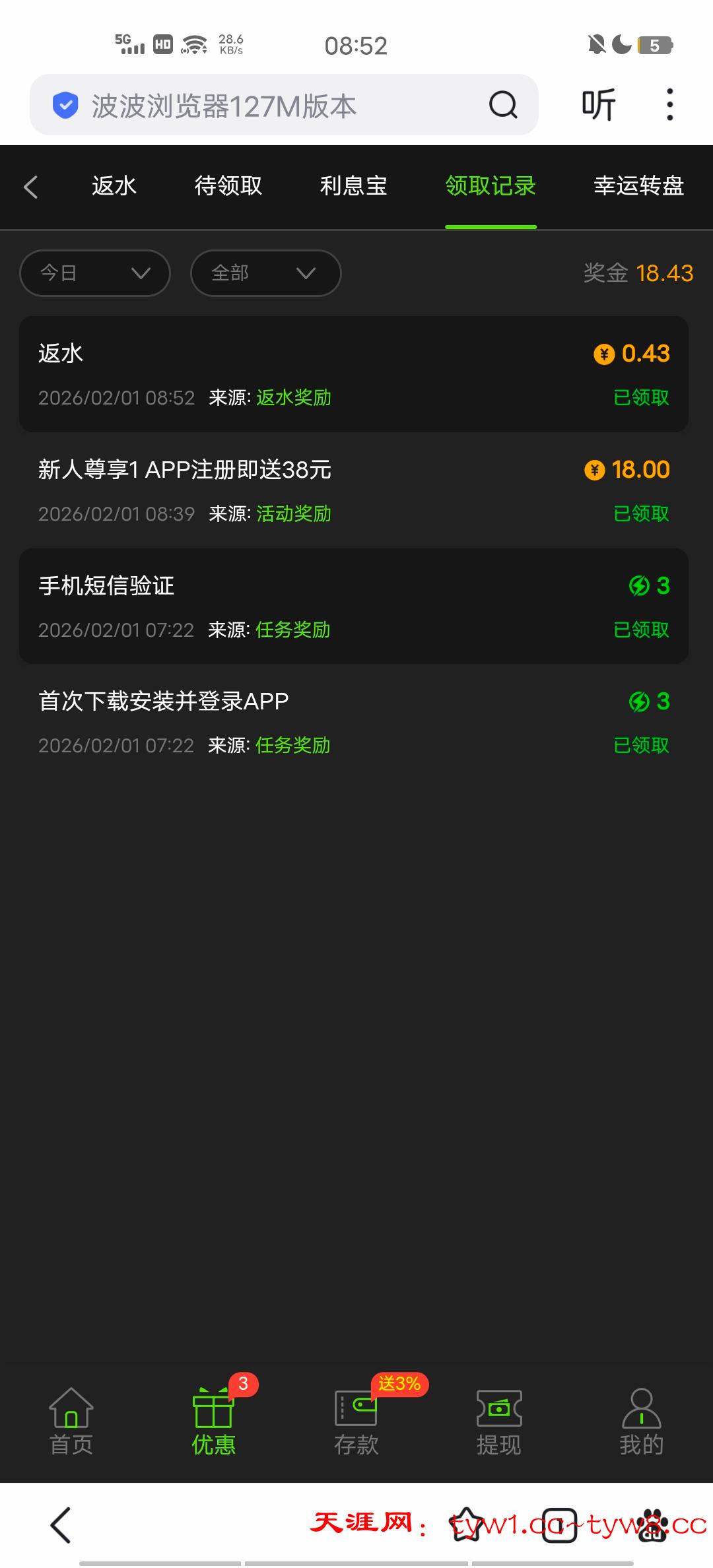Image resolution: width=713 pixels, height=1568 pixels.
Task: Open the browser three-dot overflow menu
Action: coord(670,105)
